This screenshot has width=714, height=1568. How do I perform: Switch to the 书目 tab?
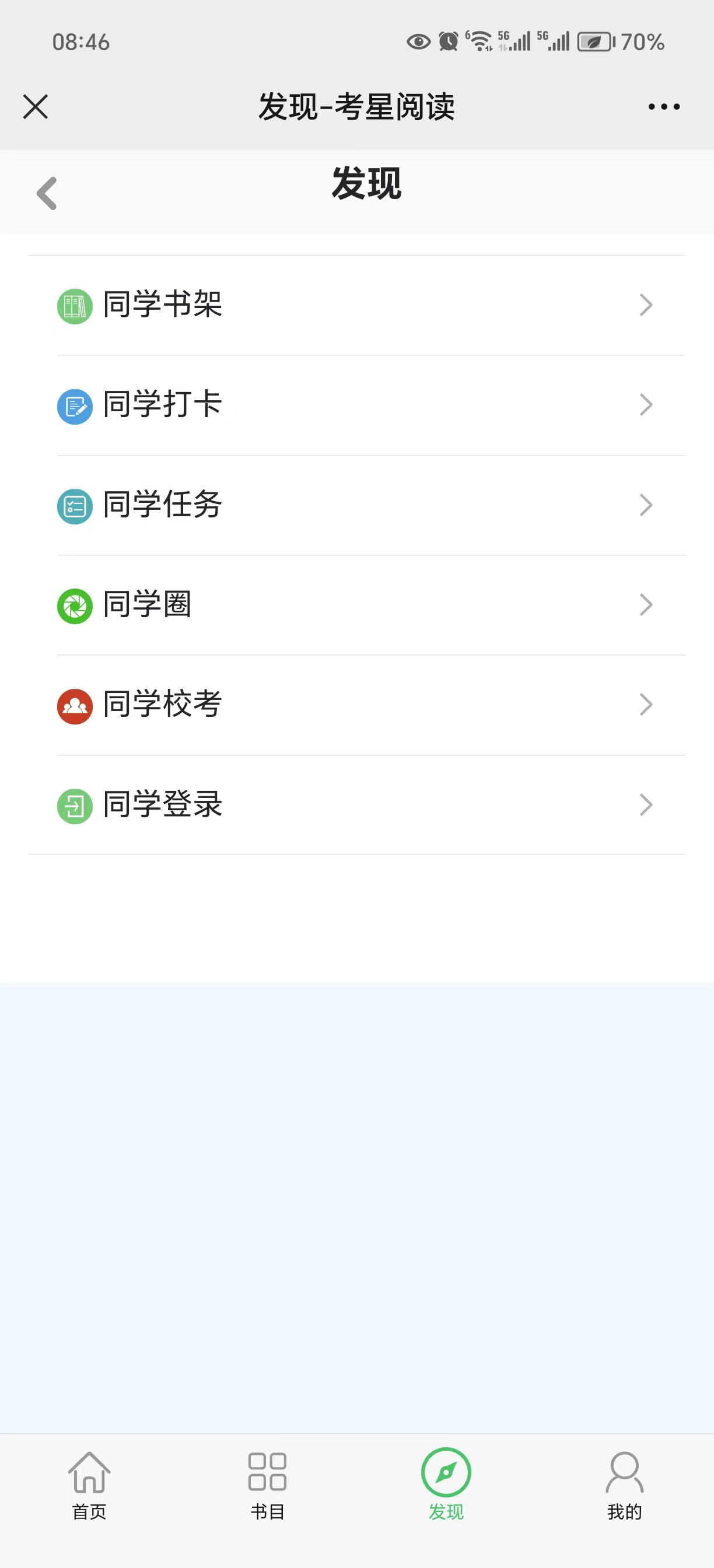click(267, 1485)
